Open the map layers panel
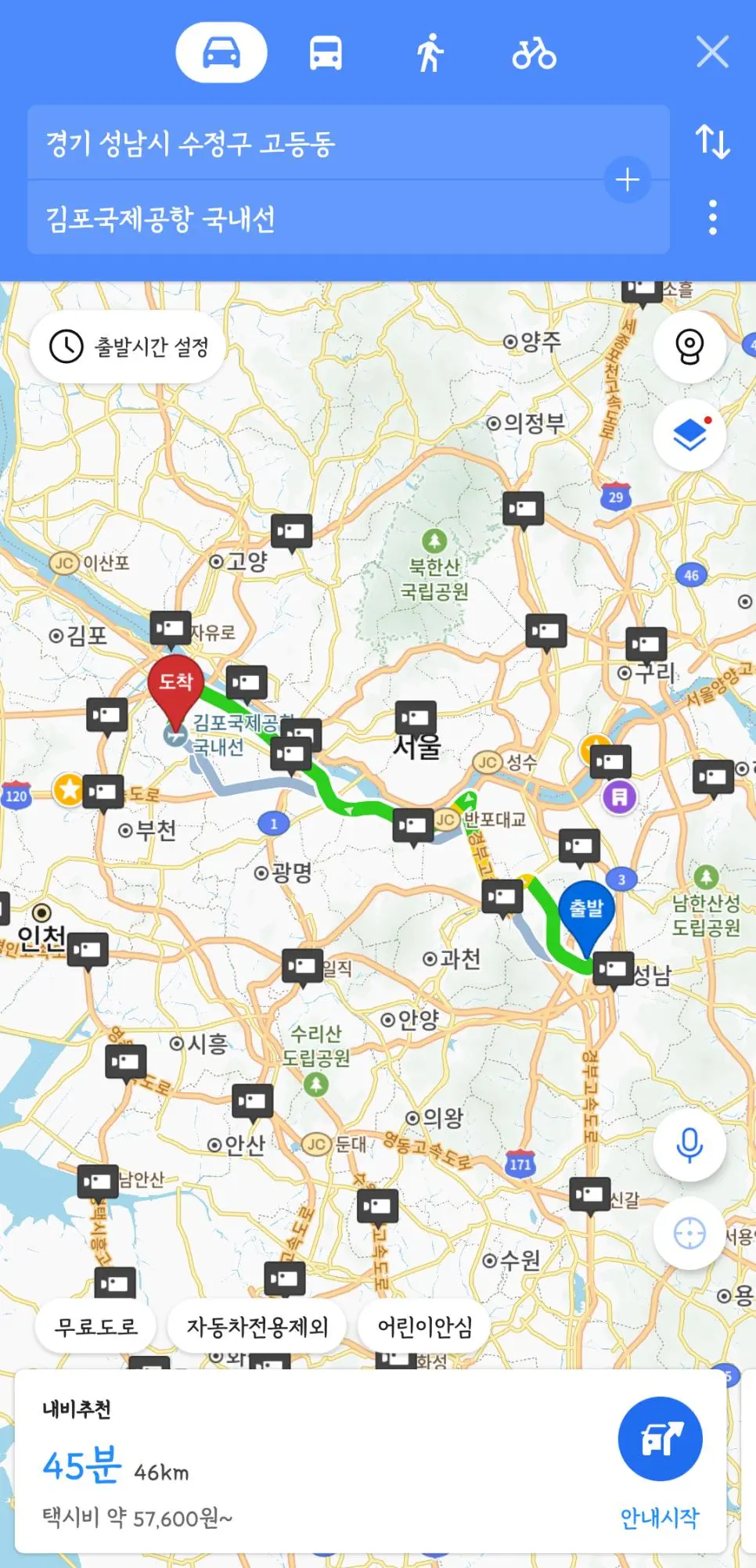The image size is (756, 1568). click(689, 435)
